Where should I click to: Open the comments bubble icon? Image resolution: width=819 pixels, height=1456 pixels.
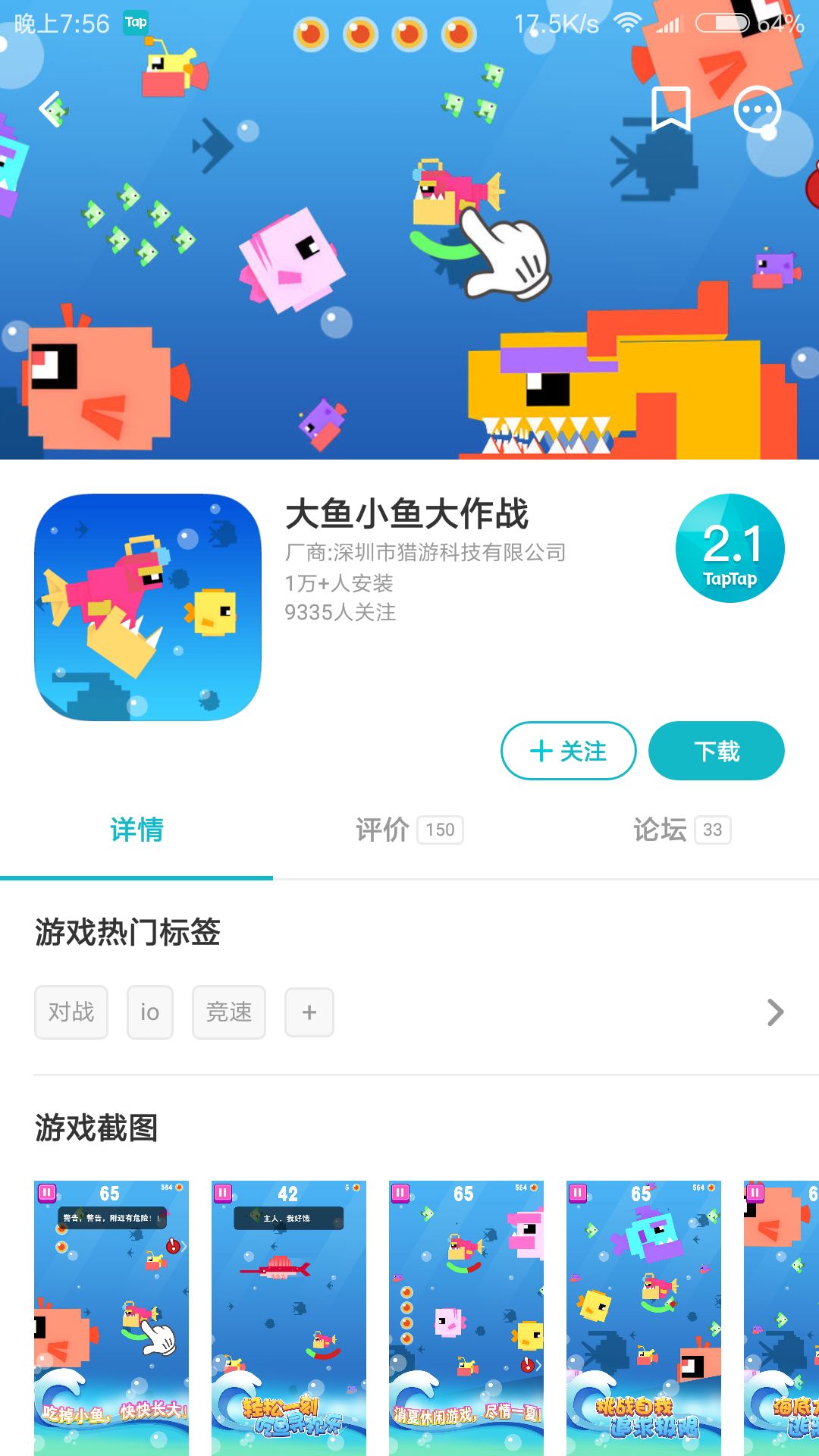pyautogui.click(x=758, y=108)
